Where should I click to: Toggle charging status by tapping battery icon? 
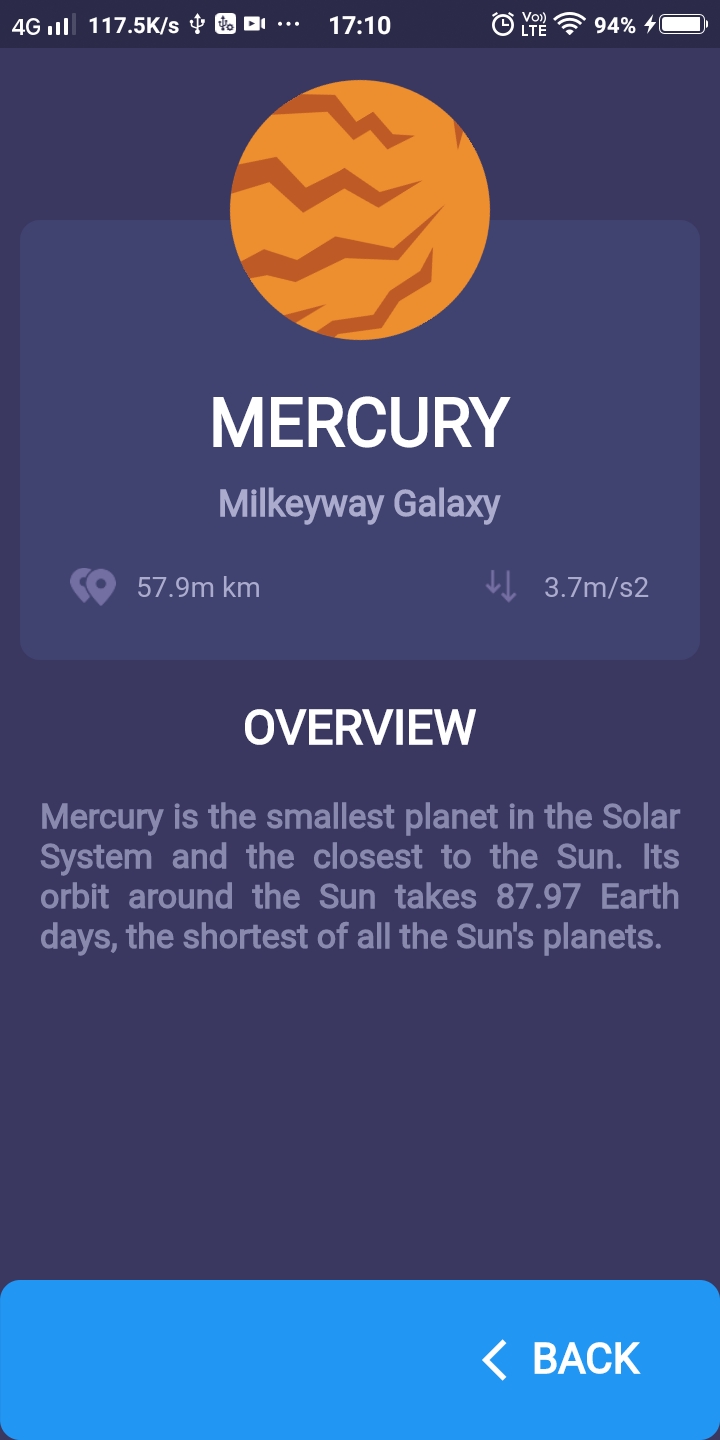point(680,24)
